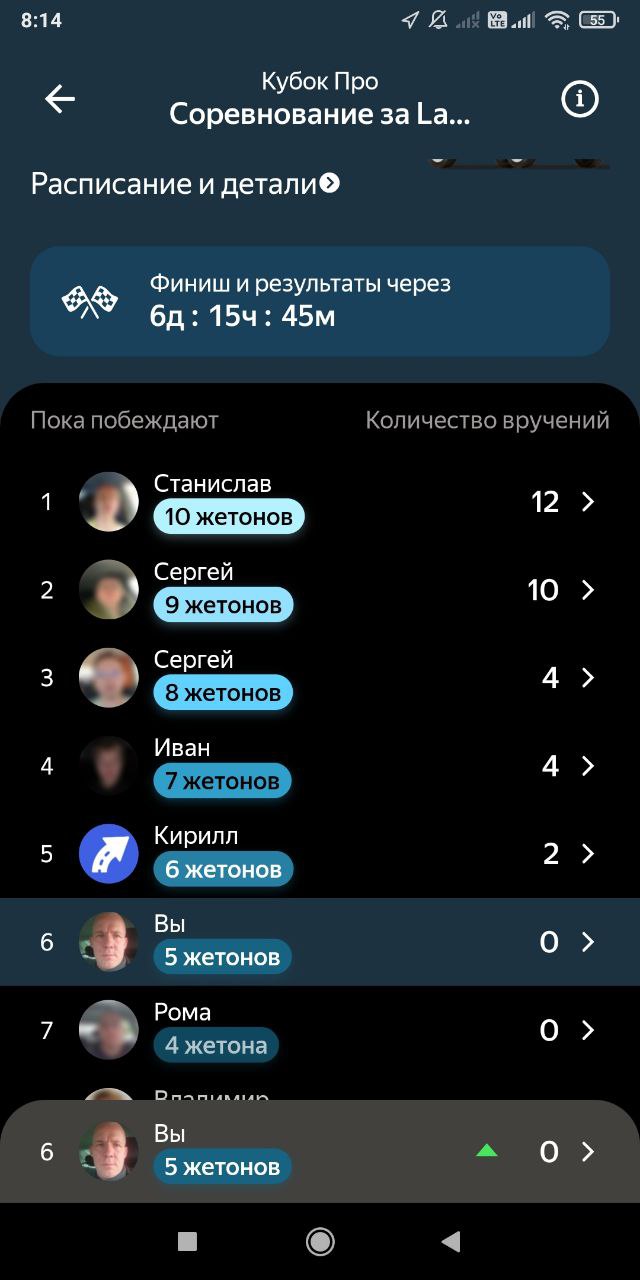Viewport: 640px width, 1280px height.
Task: Select Кирилл in the ranking list
Action: (320, 854)
